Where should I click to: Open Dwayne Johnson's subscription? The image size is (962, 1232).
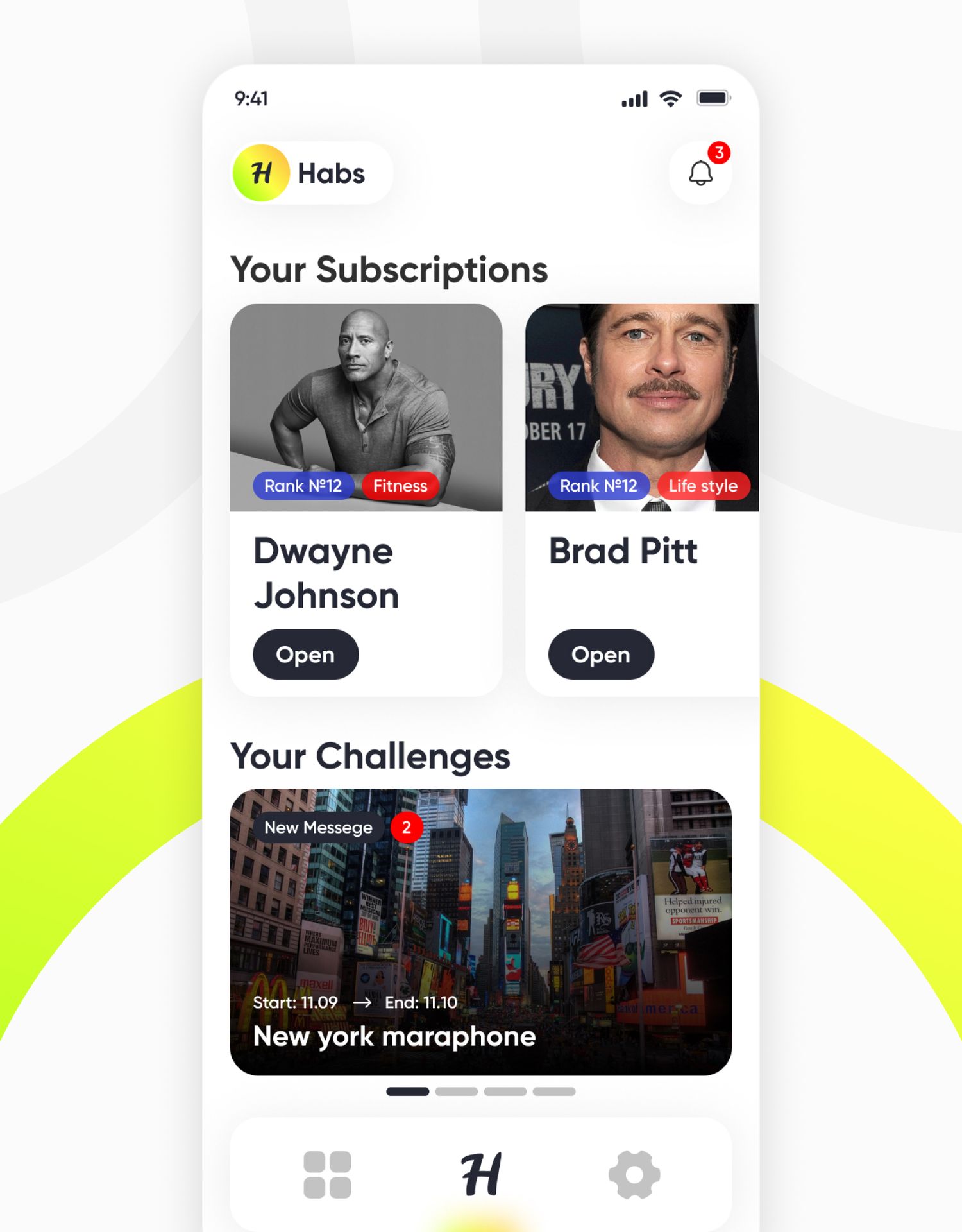click(305, 654)
